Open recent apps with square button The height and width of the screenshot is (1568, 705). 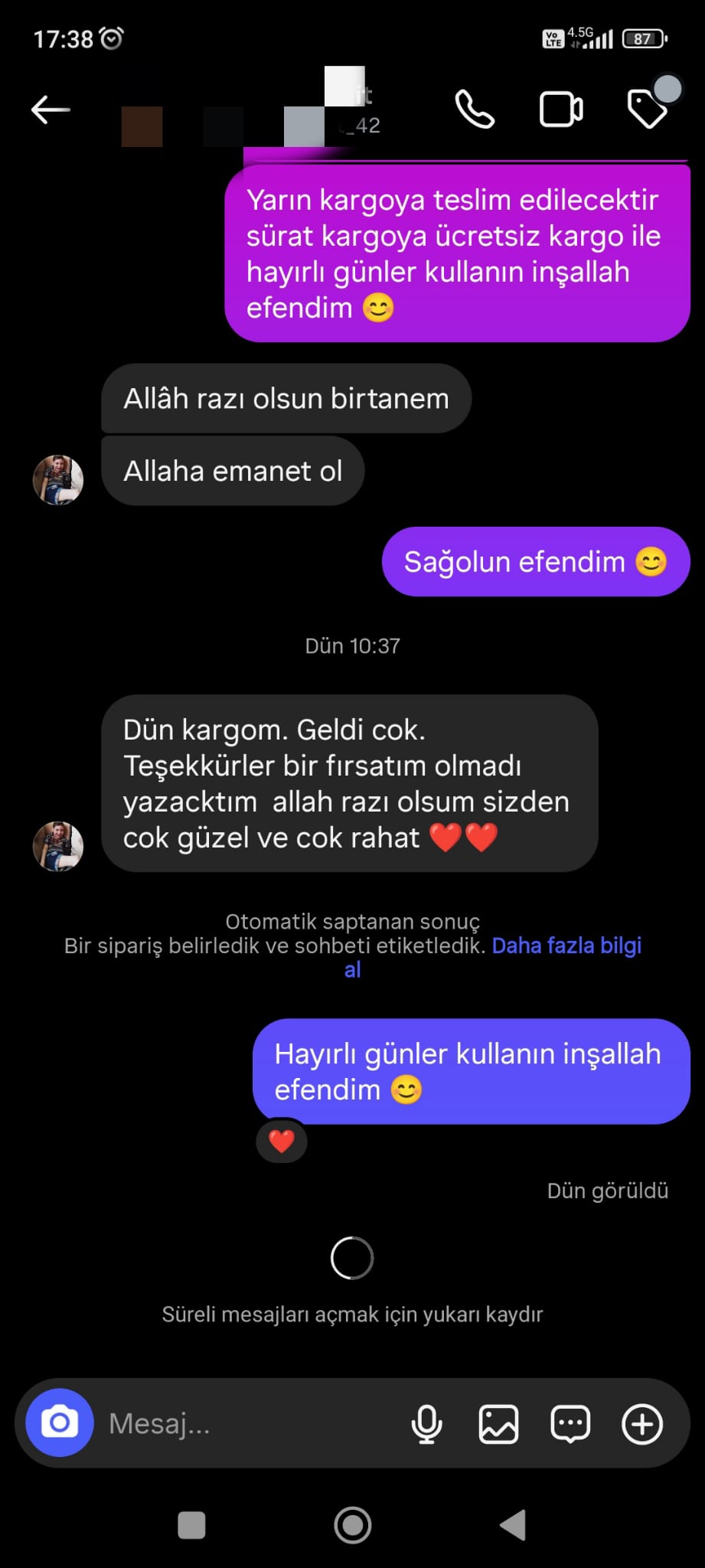191,1524
